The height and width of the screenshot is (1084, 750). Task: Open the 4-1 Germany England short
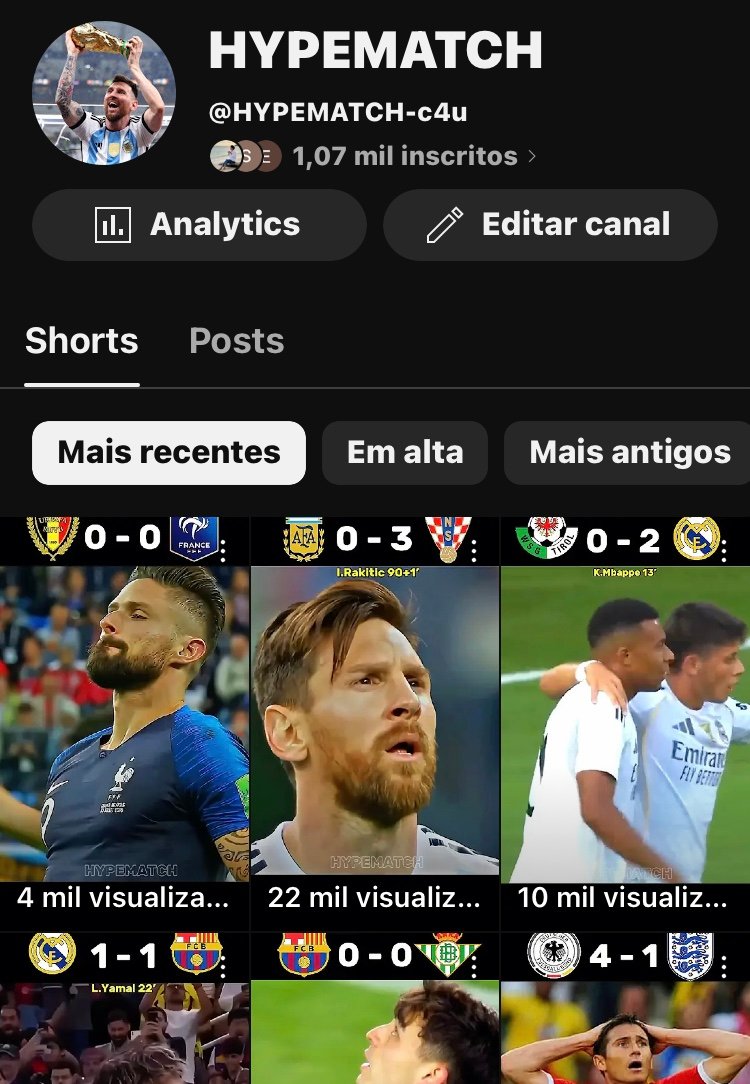click(x=625, y=1008)
